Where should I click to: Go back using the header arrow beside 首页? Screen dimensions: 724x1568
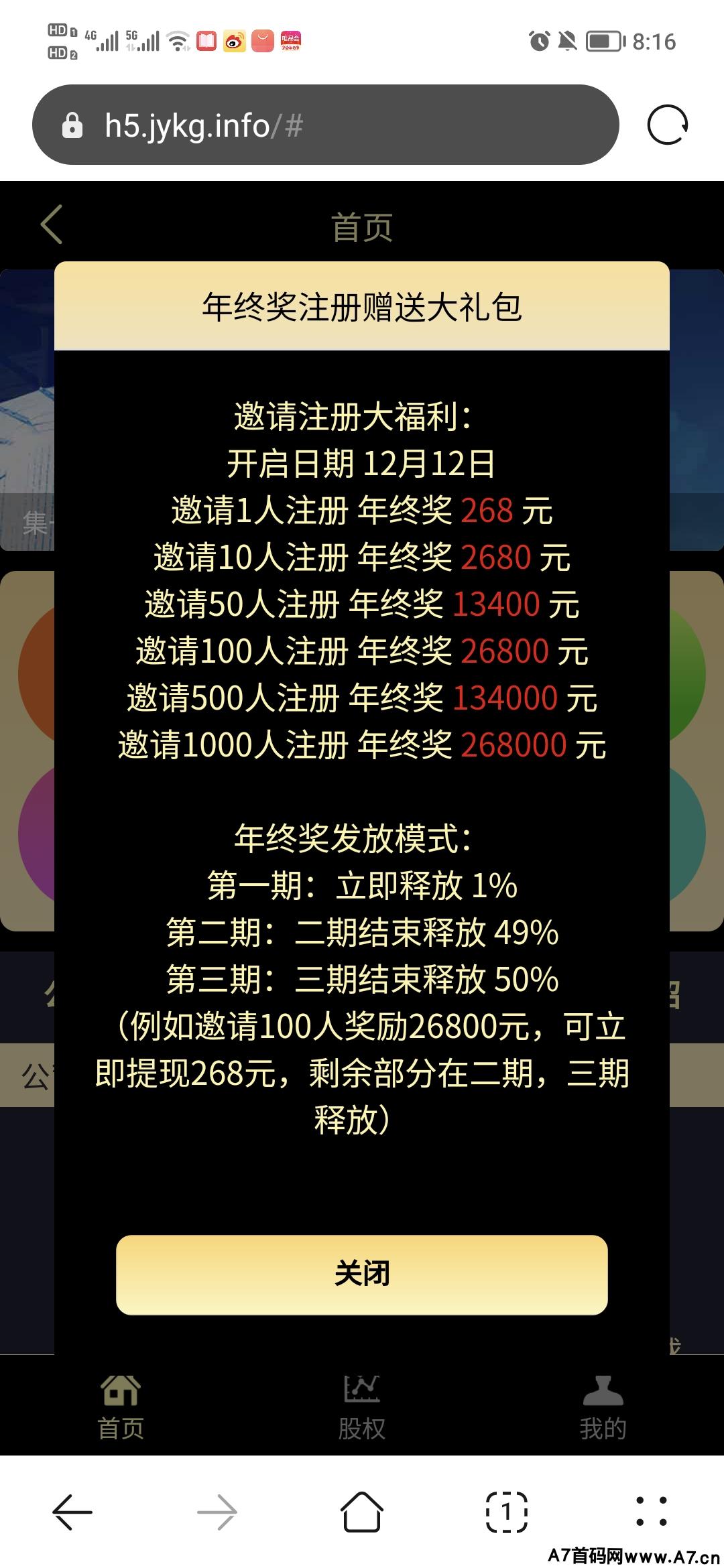point(52,224)
